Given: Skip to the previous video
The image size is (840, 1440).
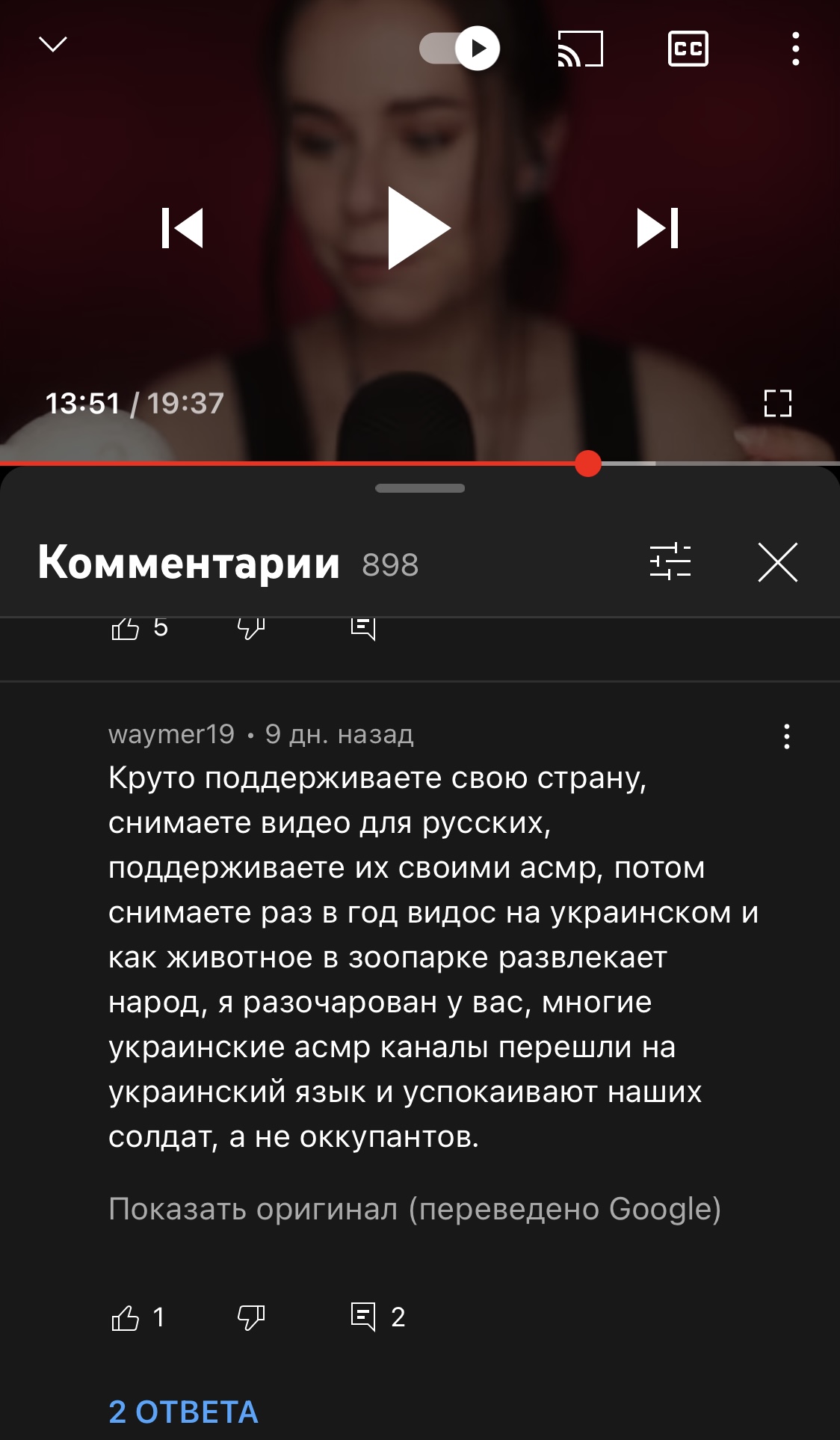Looking at the screenshot, I should click(182, 228).
